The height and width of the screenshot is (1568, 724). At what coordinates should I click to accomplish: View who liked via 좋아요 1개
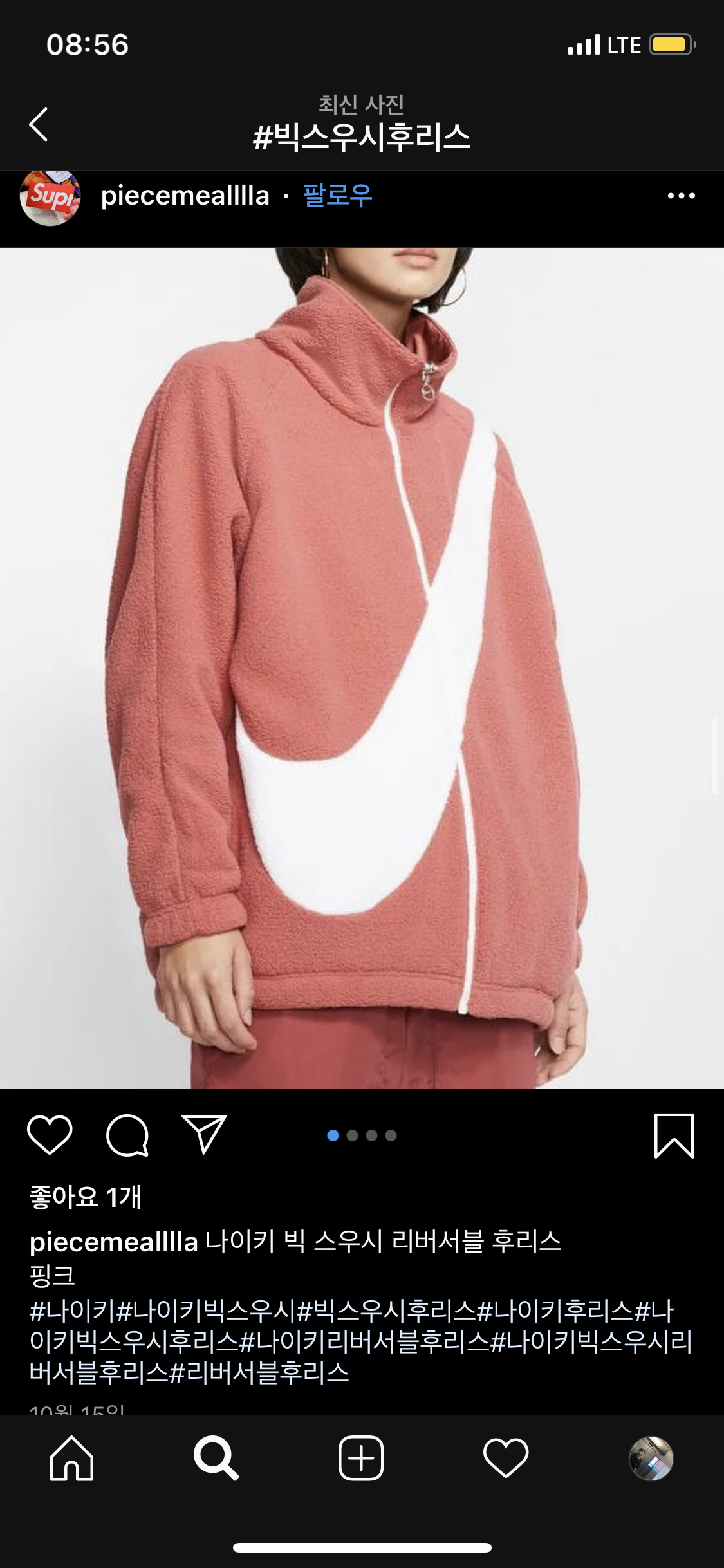coord(86,1197)
